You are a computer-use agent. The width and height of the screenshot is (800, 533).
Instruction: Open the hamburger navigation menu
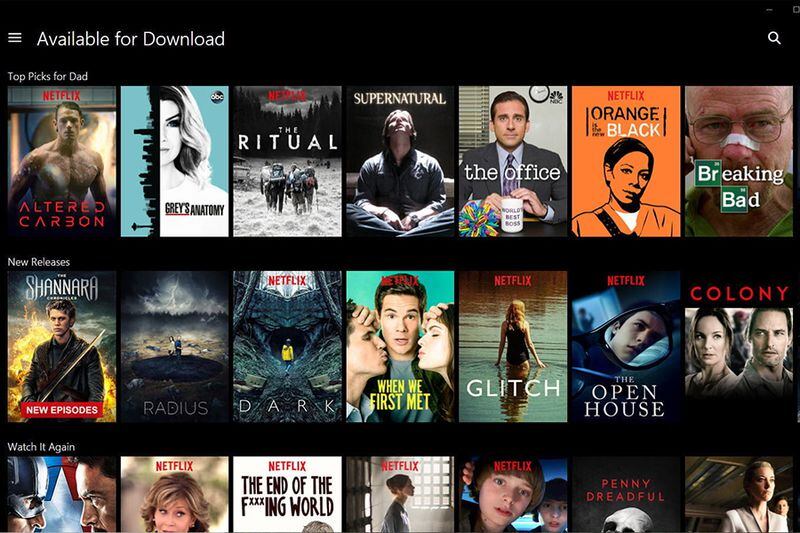[x=15, y=38]
